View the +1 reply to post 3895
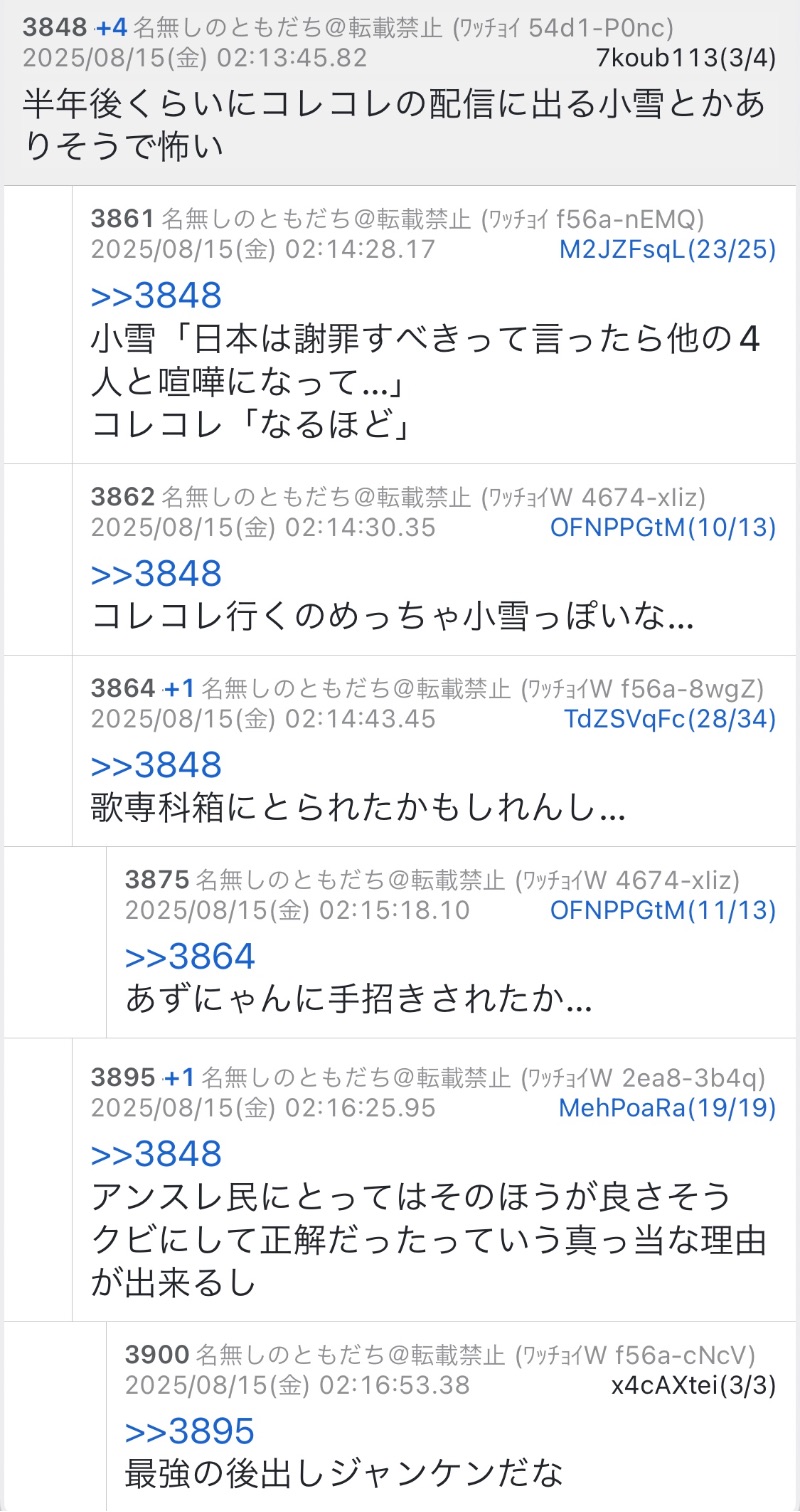This screenshot has height=1512, width=800. (179, 1078)
